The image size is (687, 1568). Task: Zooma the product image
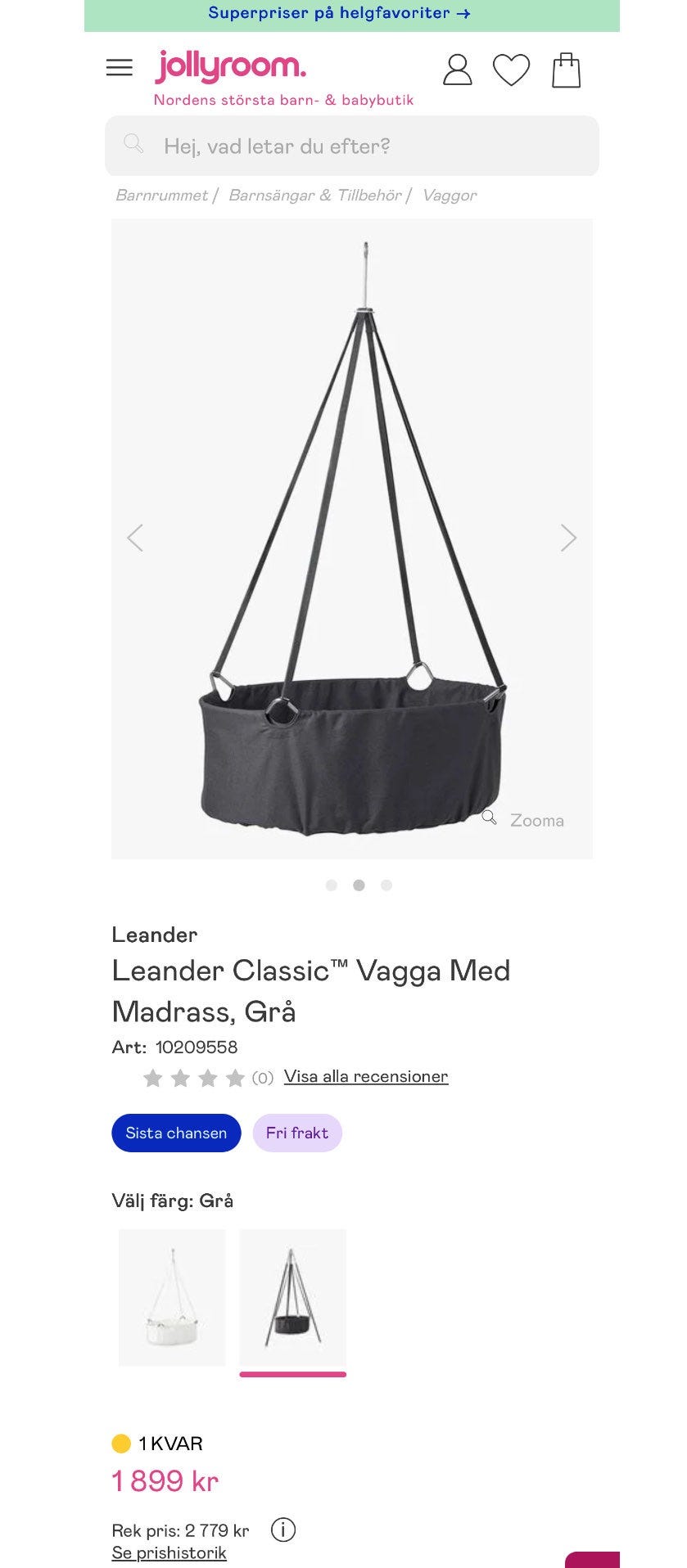click(x=524, y=820)
